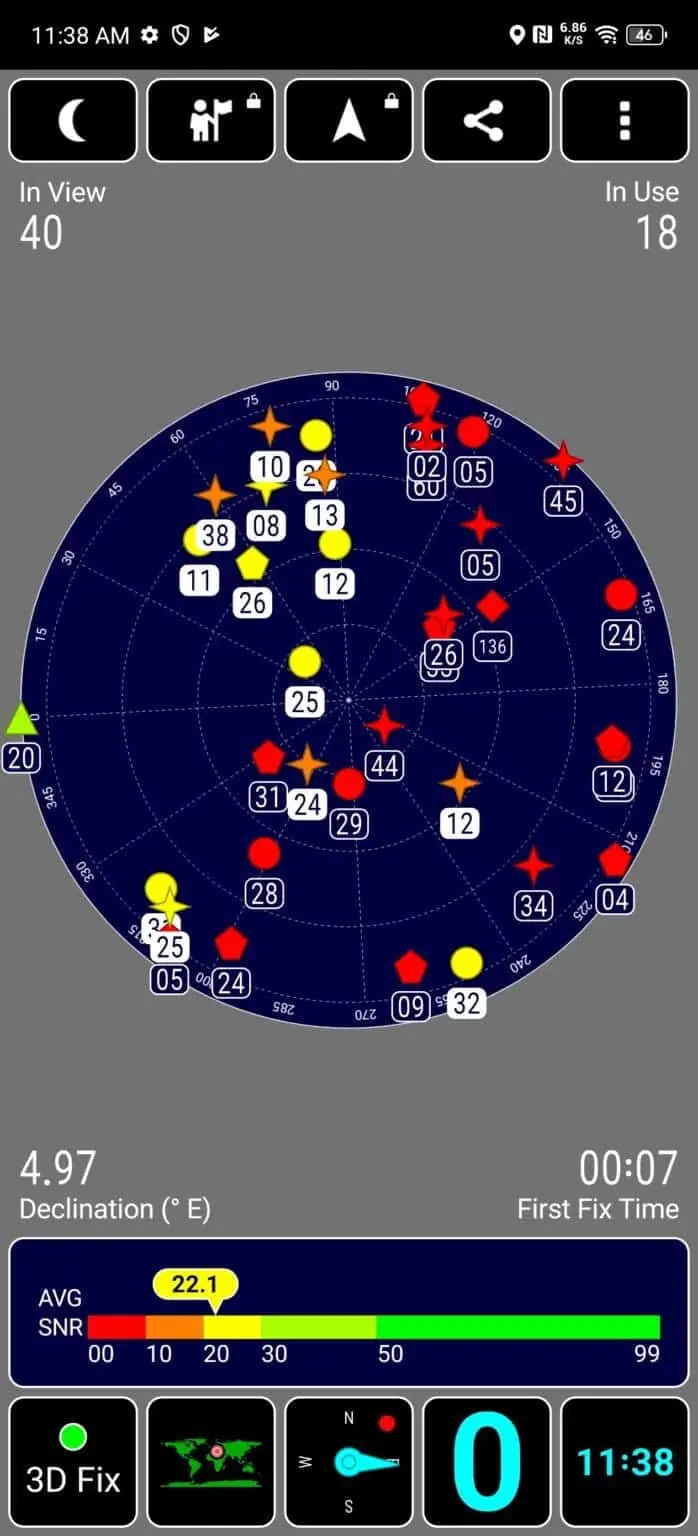Viewport: 698px width, 1536px height.
Task: Open the locked waypoint person-flag button
Action: (x=211, y=121)
